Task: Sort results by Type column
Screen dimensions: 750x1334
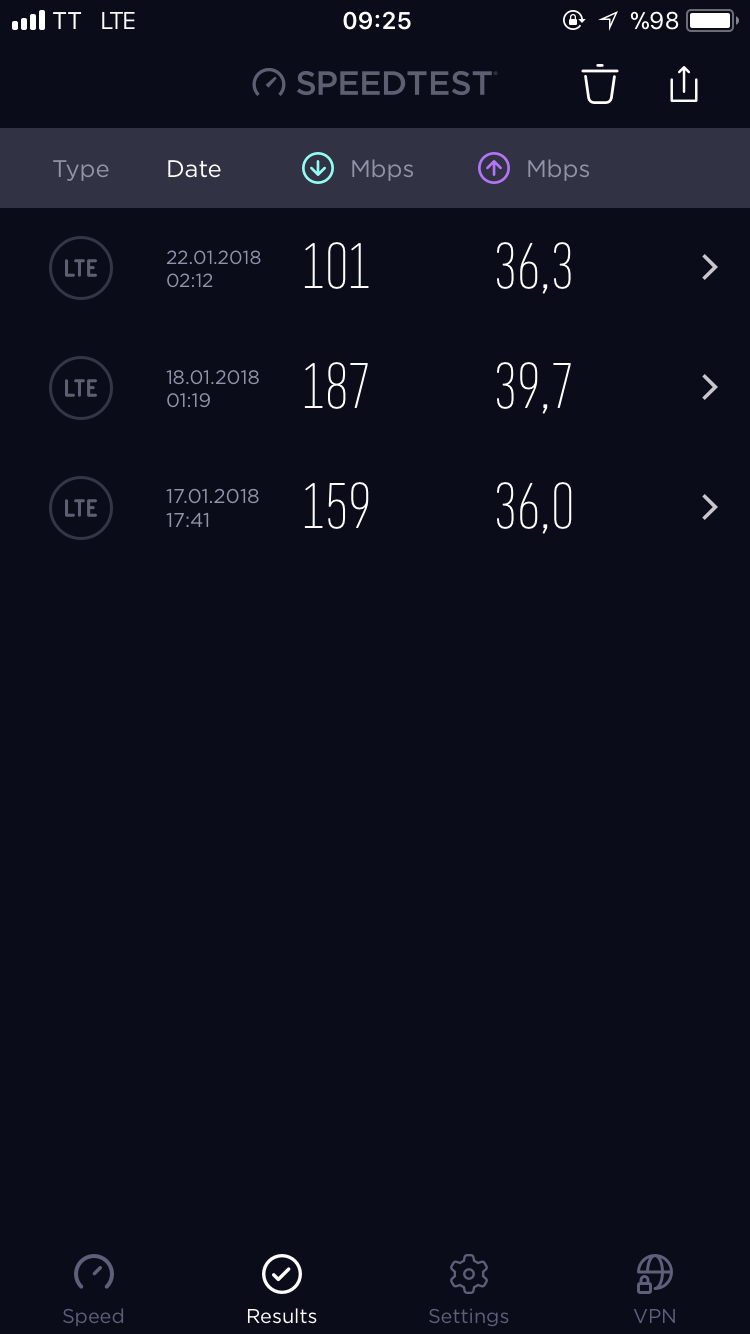Action: 81,169
